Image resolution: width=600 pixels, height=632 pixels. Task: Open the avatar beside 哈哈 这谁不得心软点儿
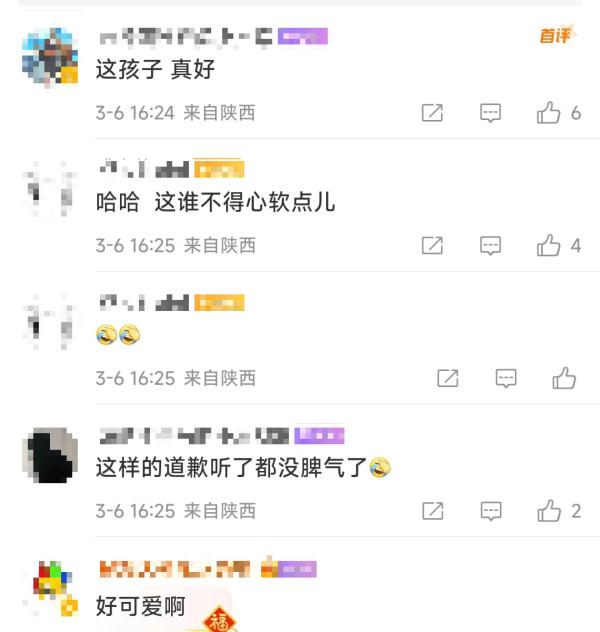point(49,189)
